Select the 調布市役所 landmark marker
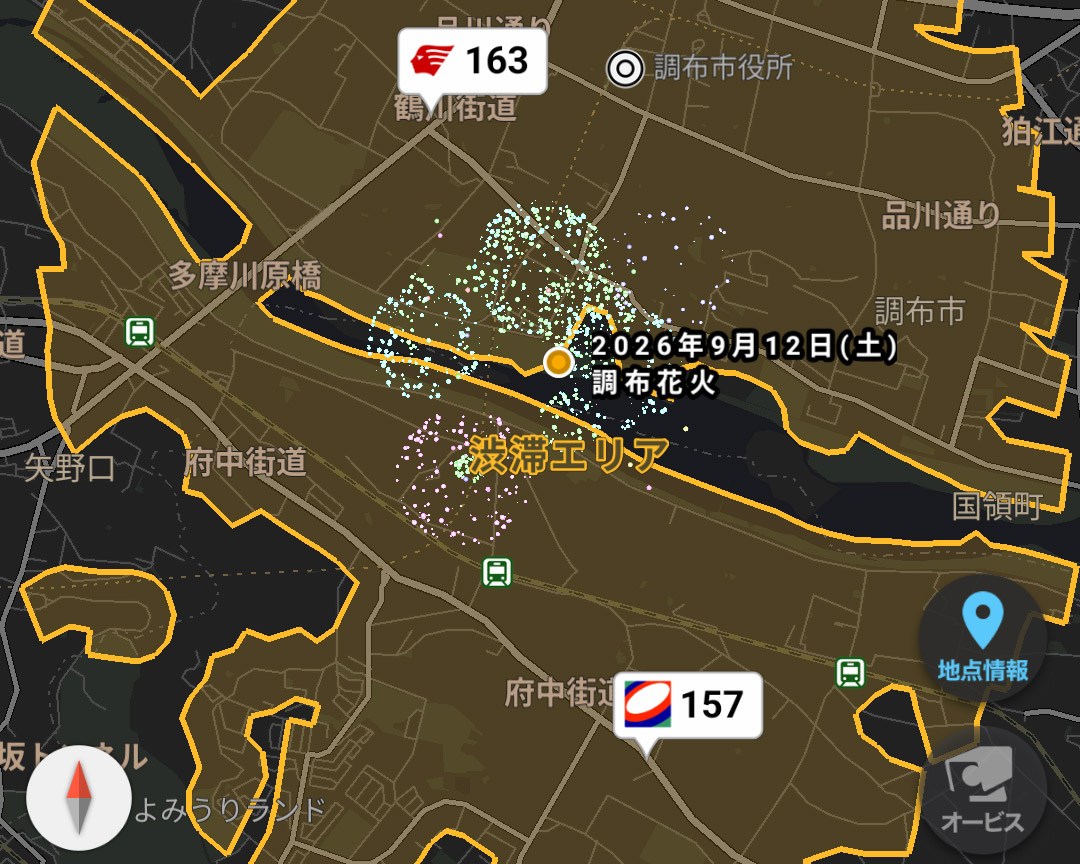Viewport: 1080px width, 864px height. [x=625, y=69]
